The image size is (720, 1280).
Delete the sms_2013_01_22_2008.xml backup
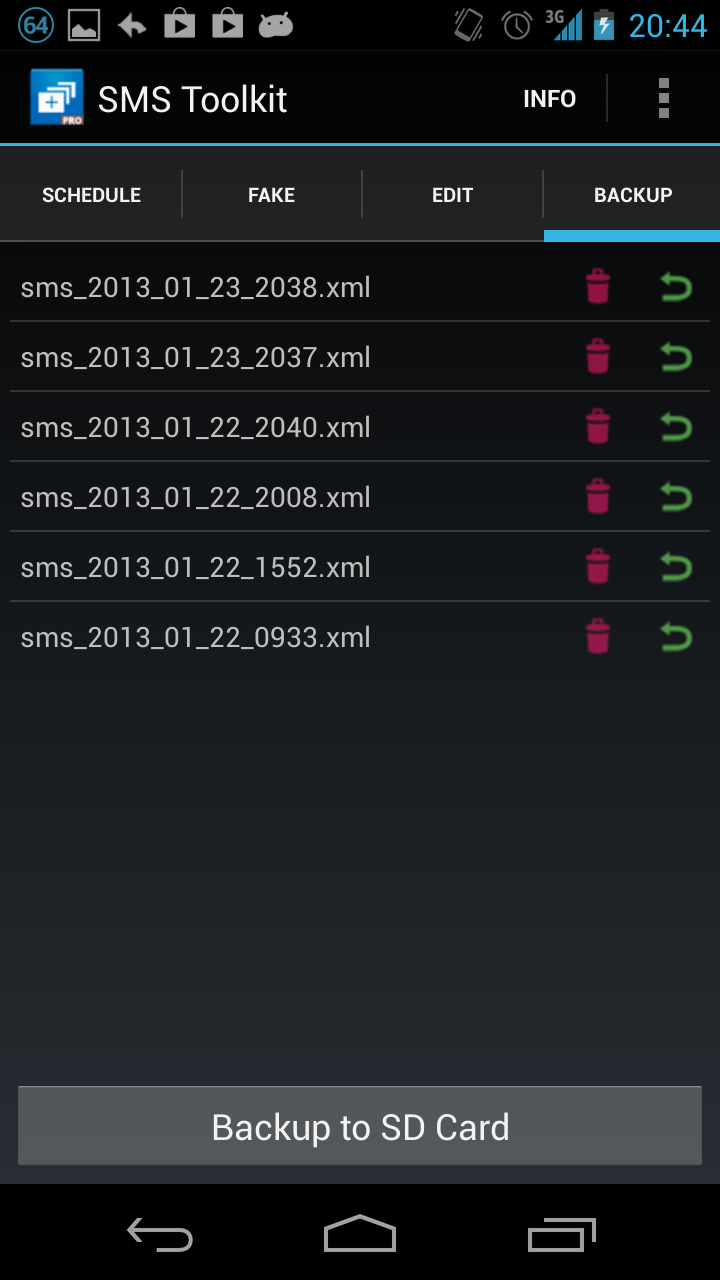click(597, 497)
